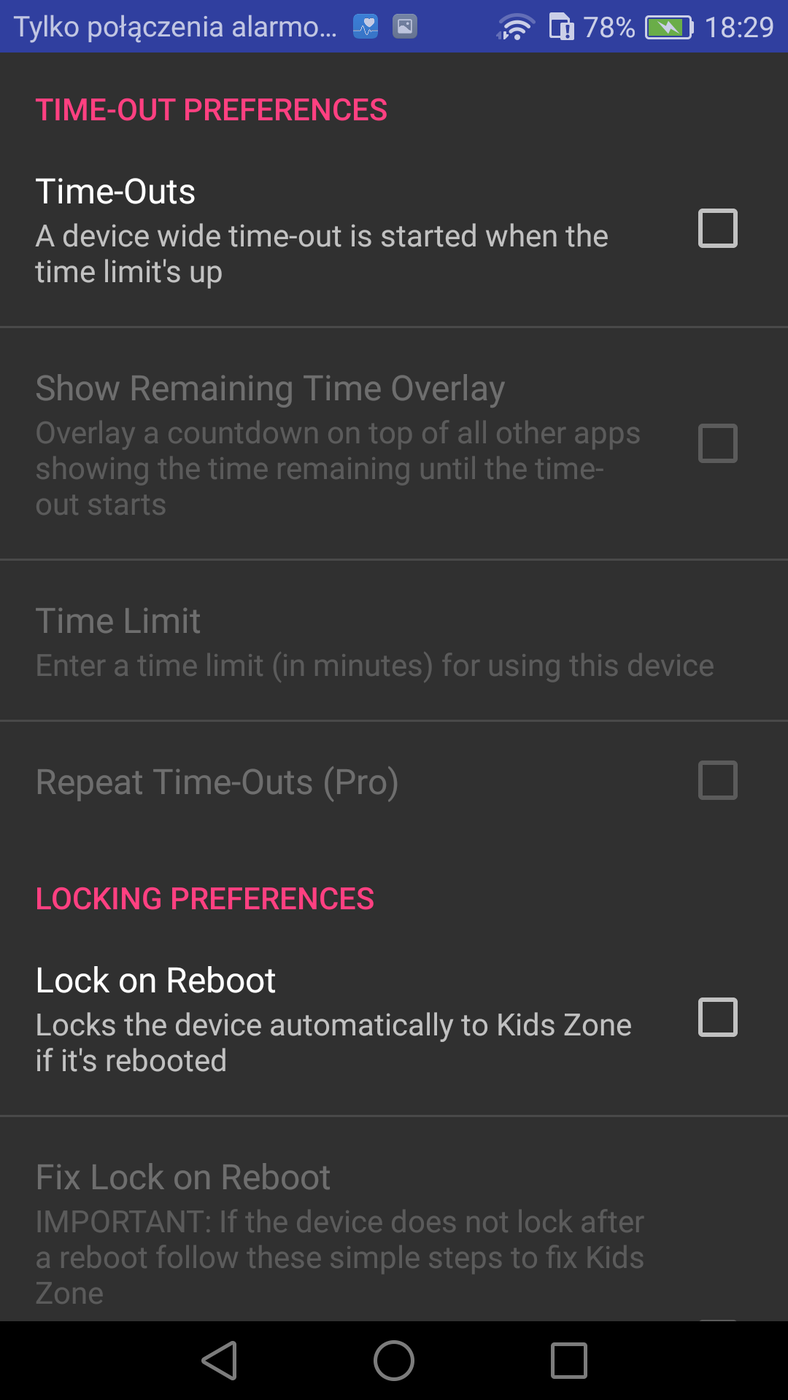Enable the Time-Outs checkbox

pyautogui.click(x=717, y=229)
